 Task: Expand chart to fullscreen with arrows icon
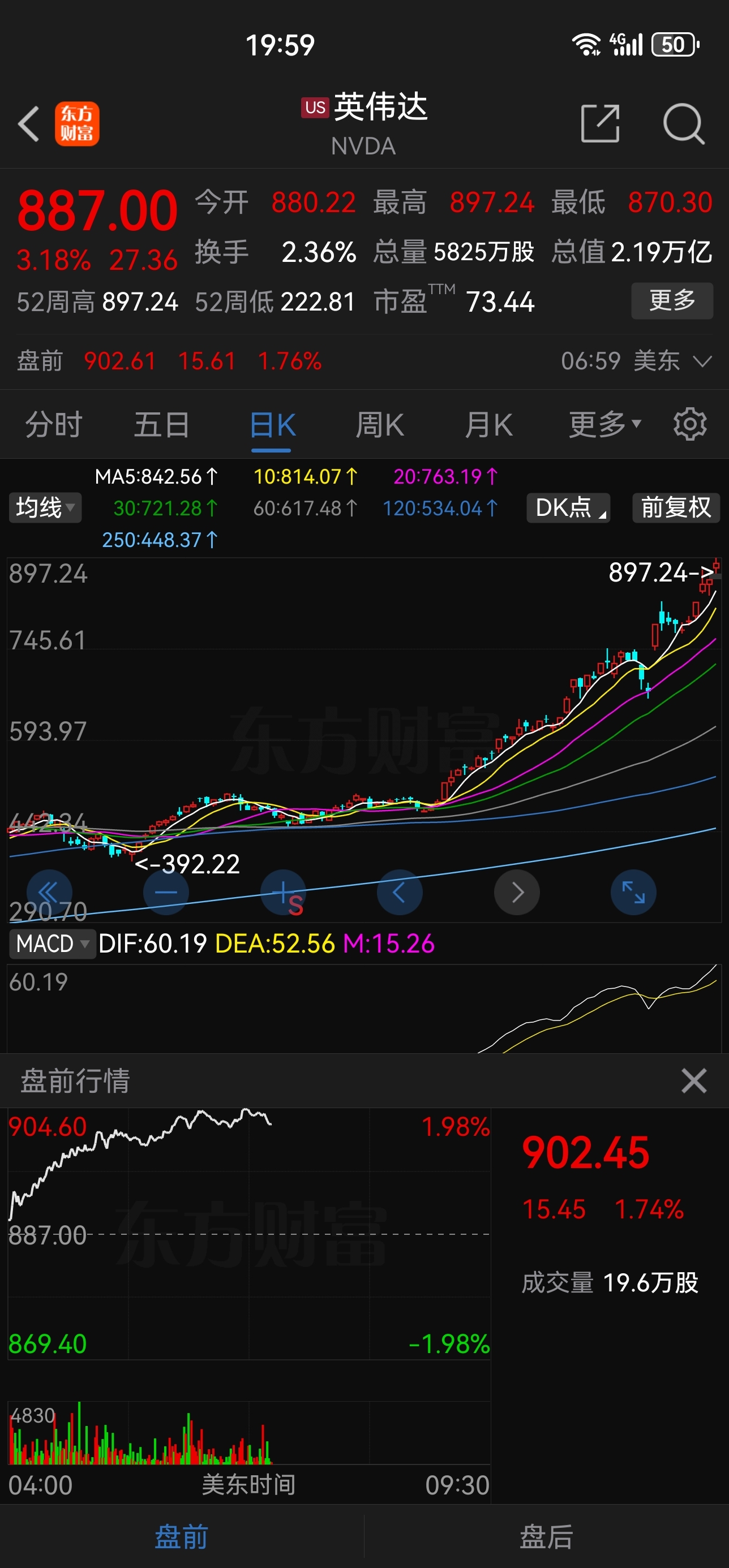pos(633,893)
